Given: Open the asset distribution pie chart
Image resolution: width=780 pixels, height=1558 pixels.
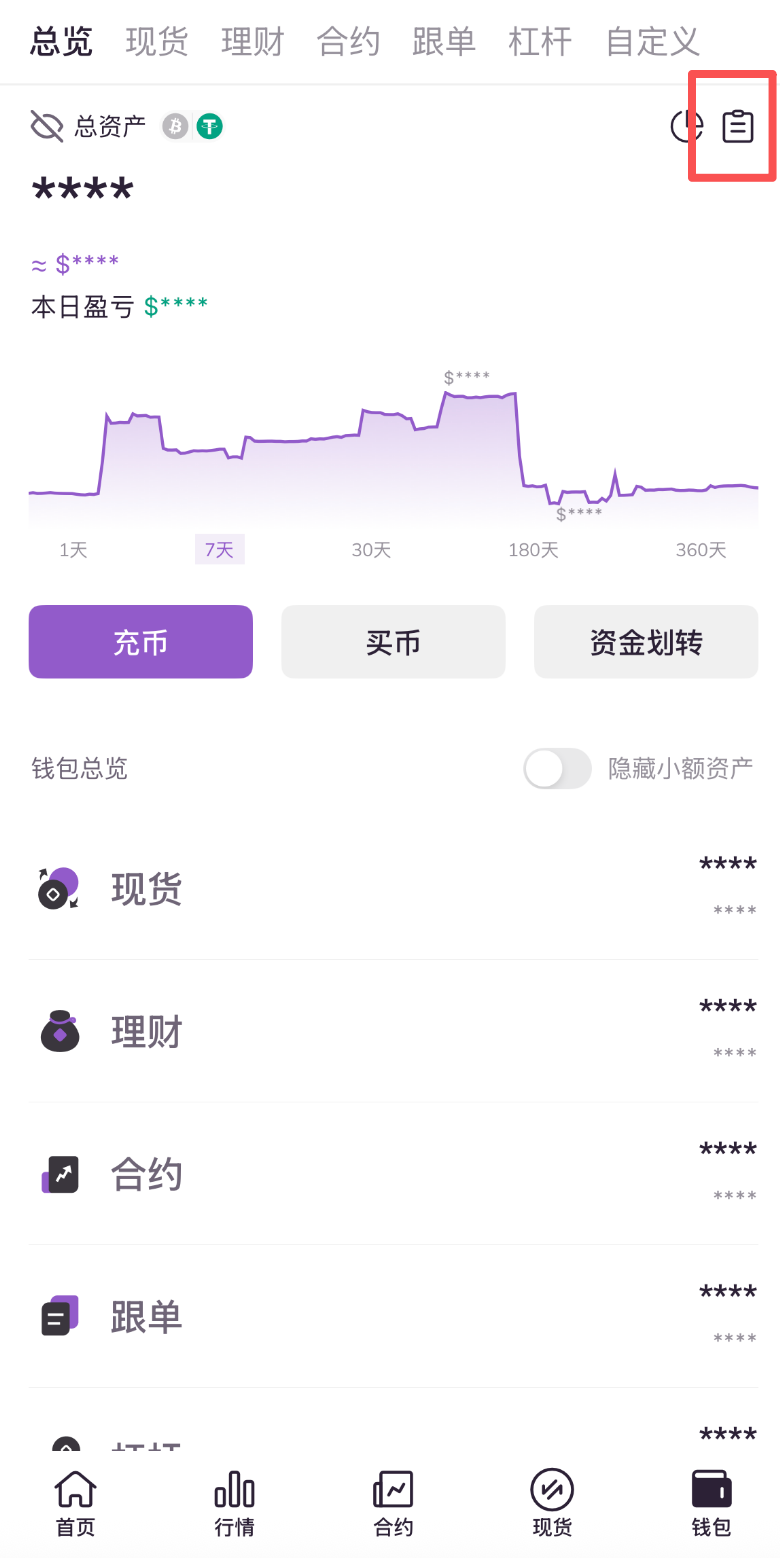Looking at the screenshot, I should click(x=686, y=127).
